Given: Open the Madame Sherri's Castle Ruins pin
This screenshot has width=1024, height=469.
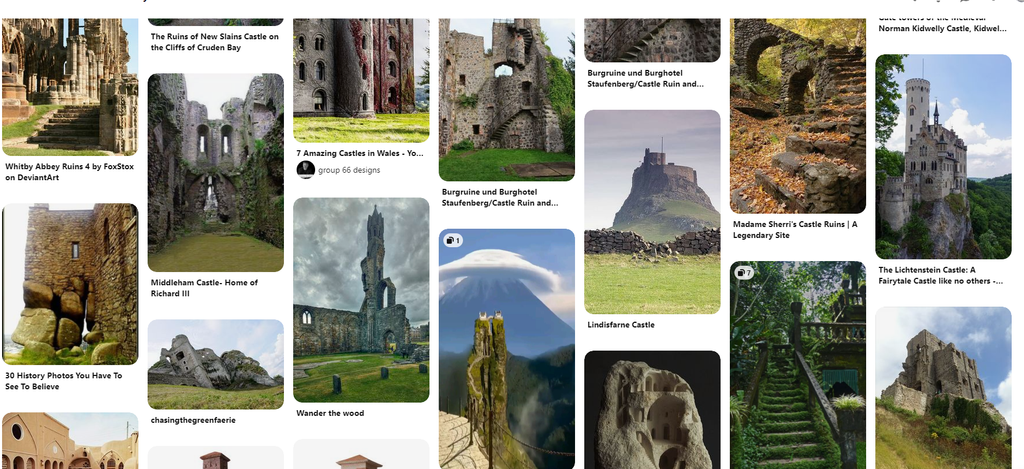Looking at the screenshot, I should [x=798, y=110].
